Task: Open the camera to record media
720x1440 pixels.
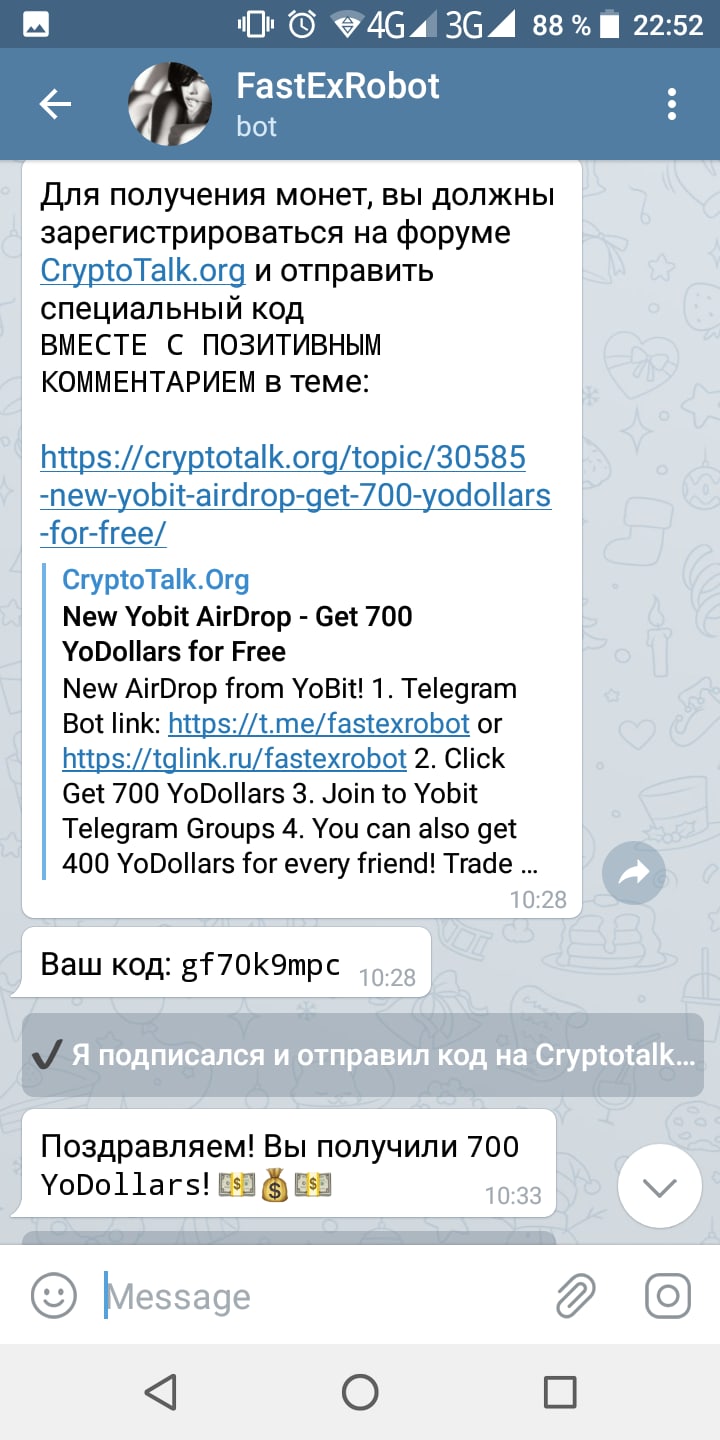Action: (667, 1296)
